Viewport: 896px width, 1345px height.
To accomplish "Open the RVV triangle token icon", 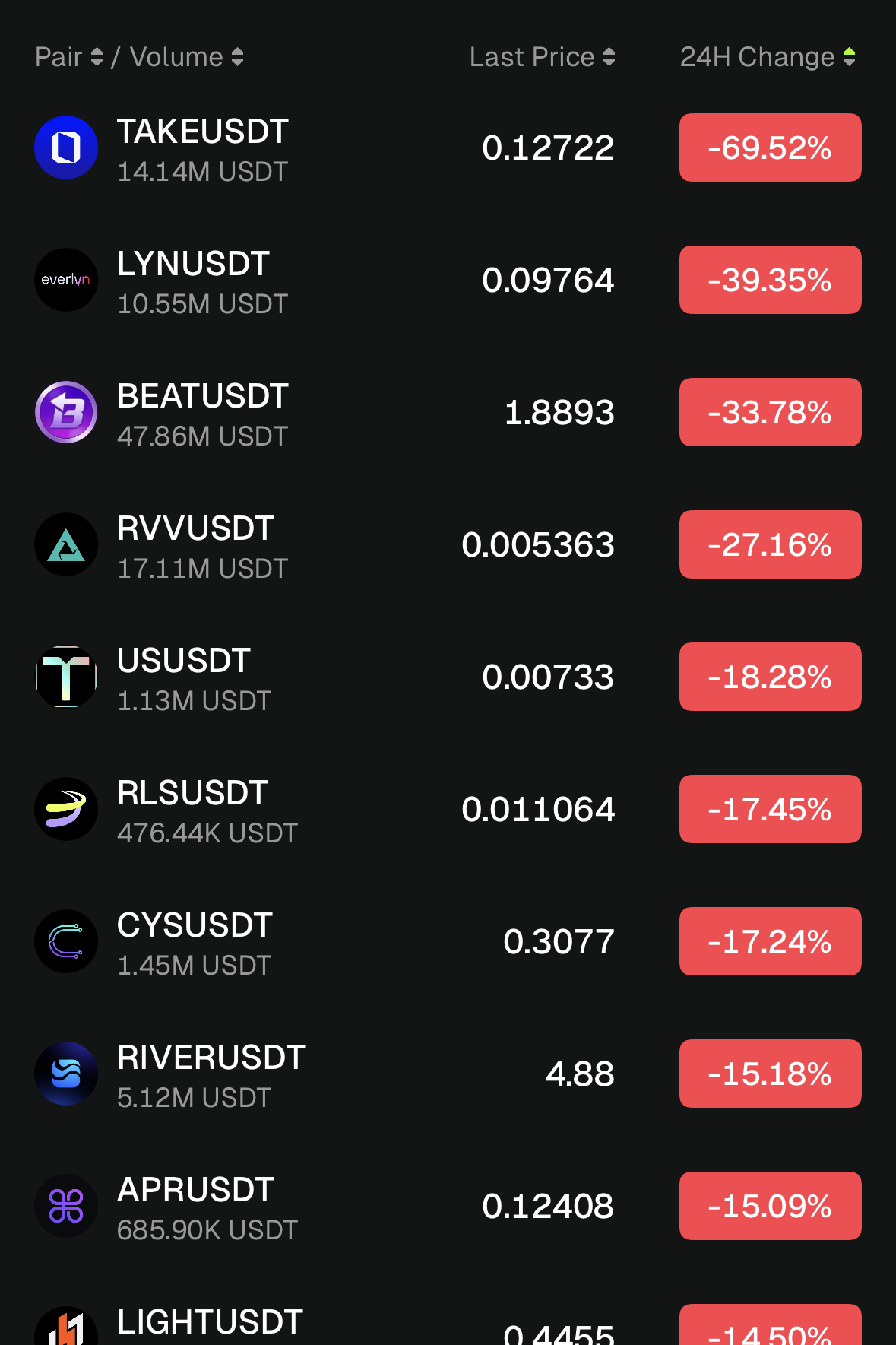I will tap(66, 544).
